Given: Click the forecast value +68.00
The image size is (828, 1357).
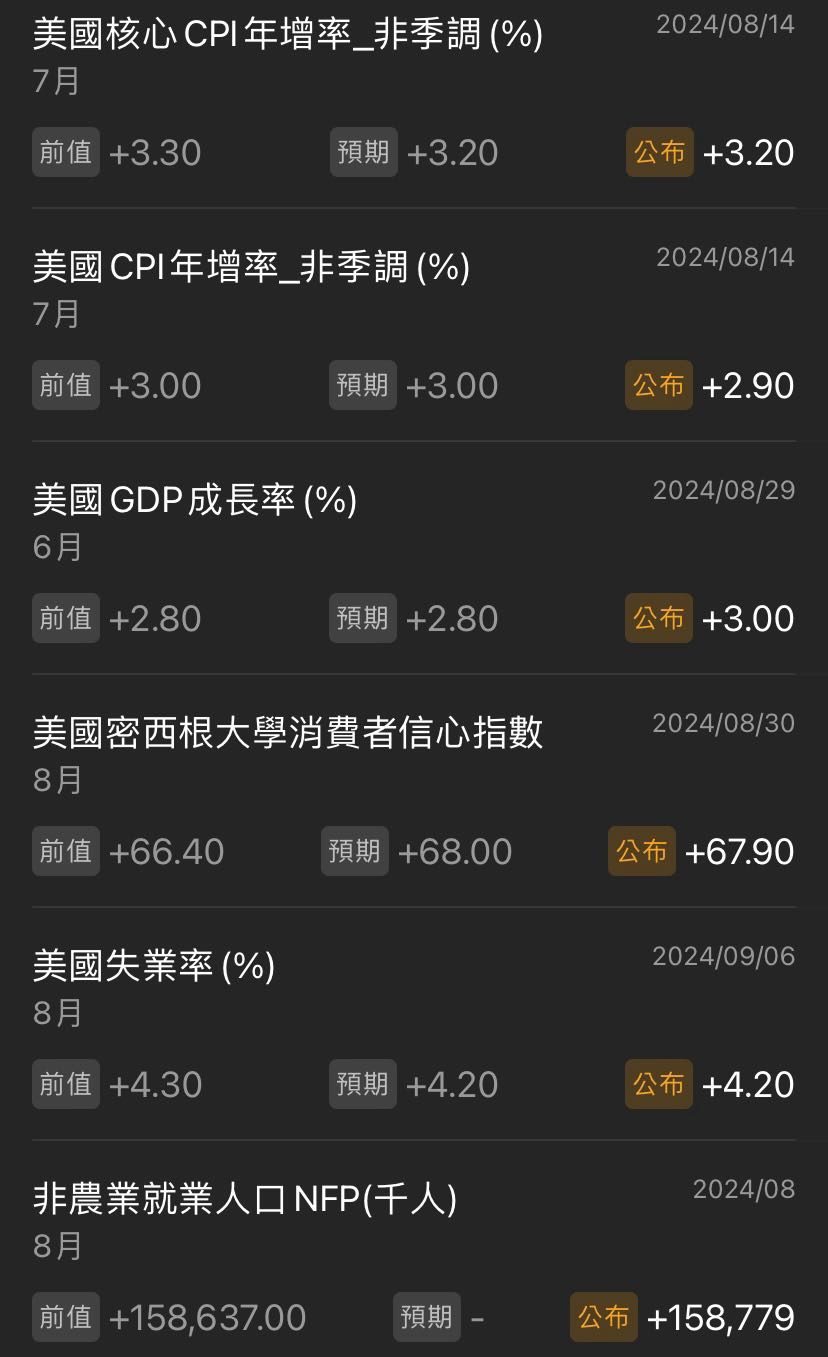Looking at the screenshot, I should (x=455, y=851).
